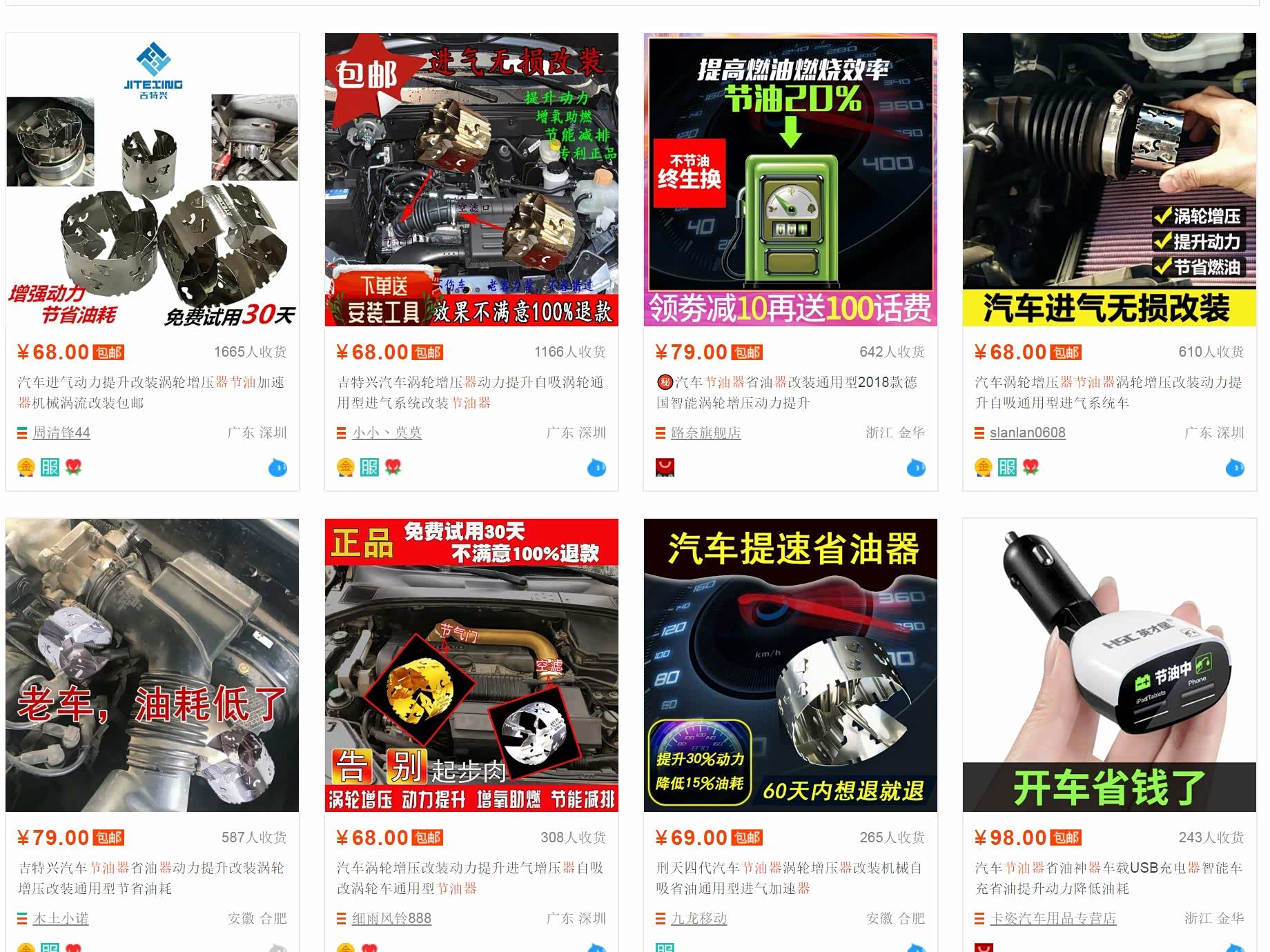Image resolution: width=1270 pixels, height=952 pixels.
Task: Open seller link 木土小诺
Action: (x=61, y=919)
